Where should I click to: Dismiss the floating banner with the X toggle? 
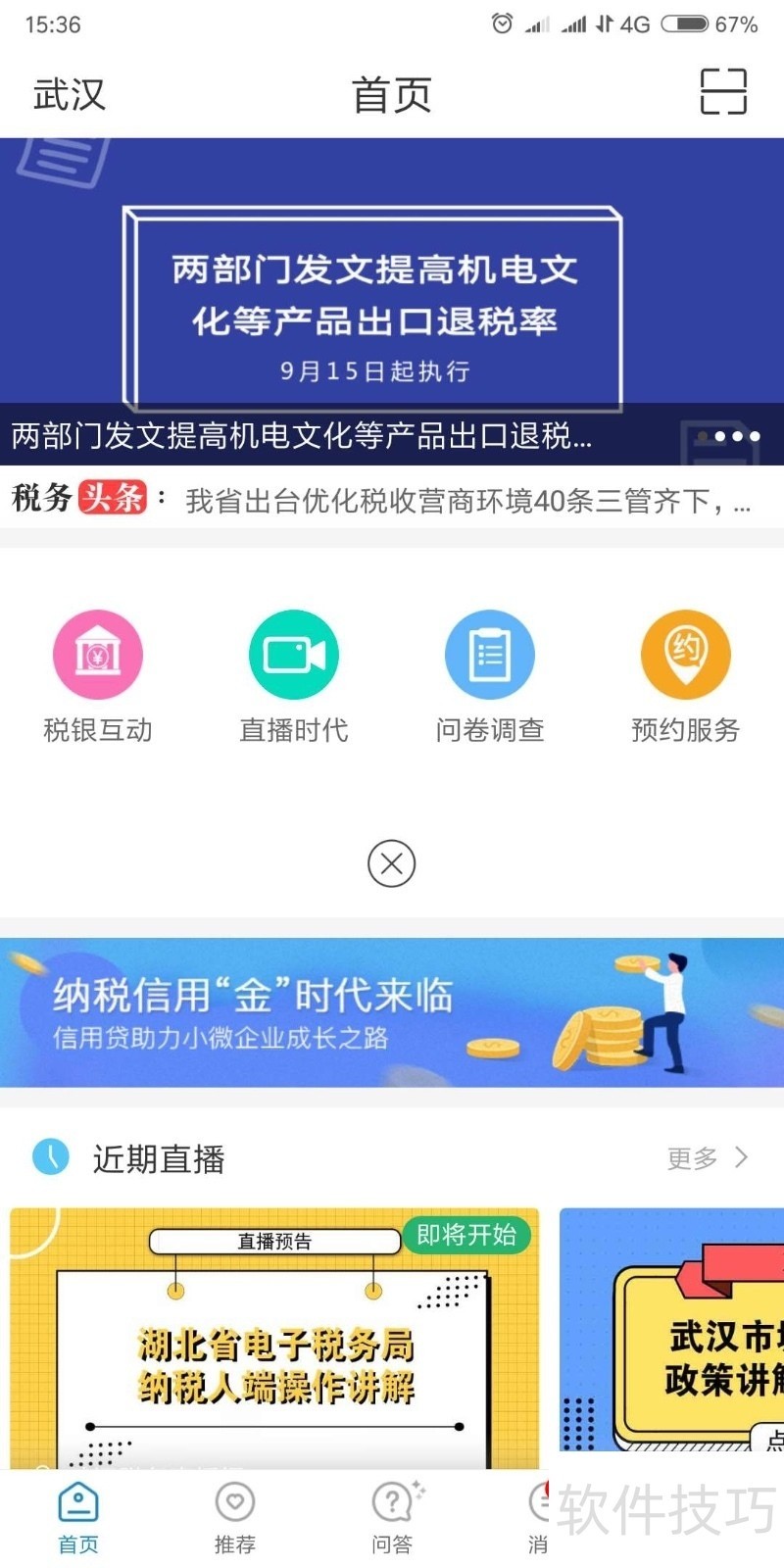391,864
